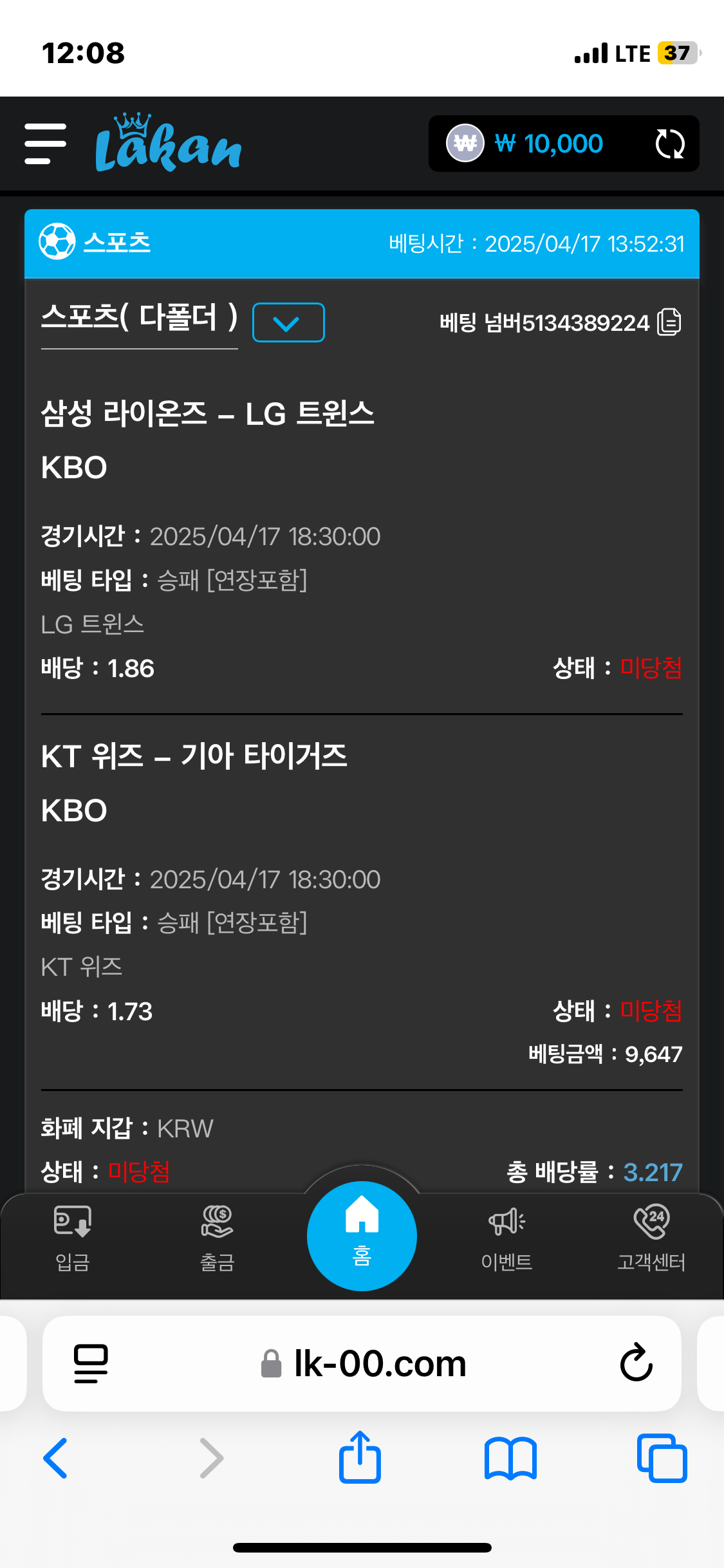The image size is (724, 1568).
Task: Switch to the 출금 withdrawal tab
Action: point(217,1238)
